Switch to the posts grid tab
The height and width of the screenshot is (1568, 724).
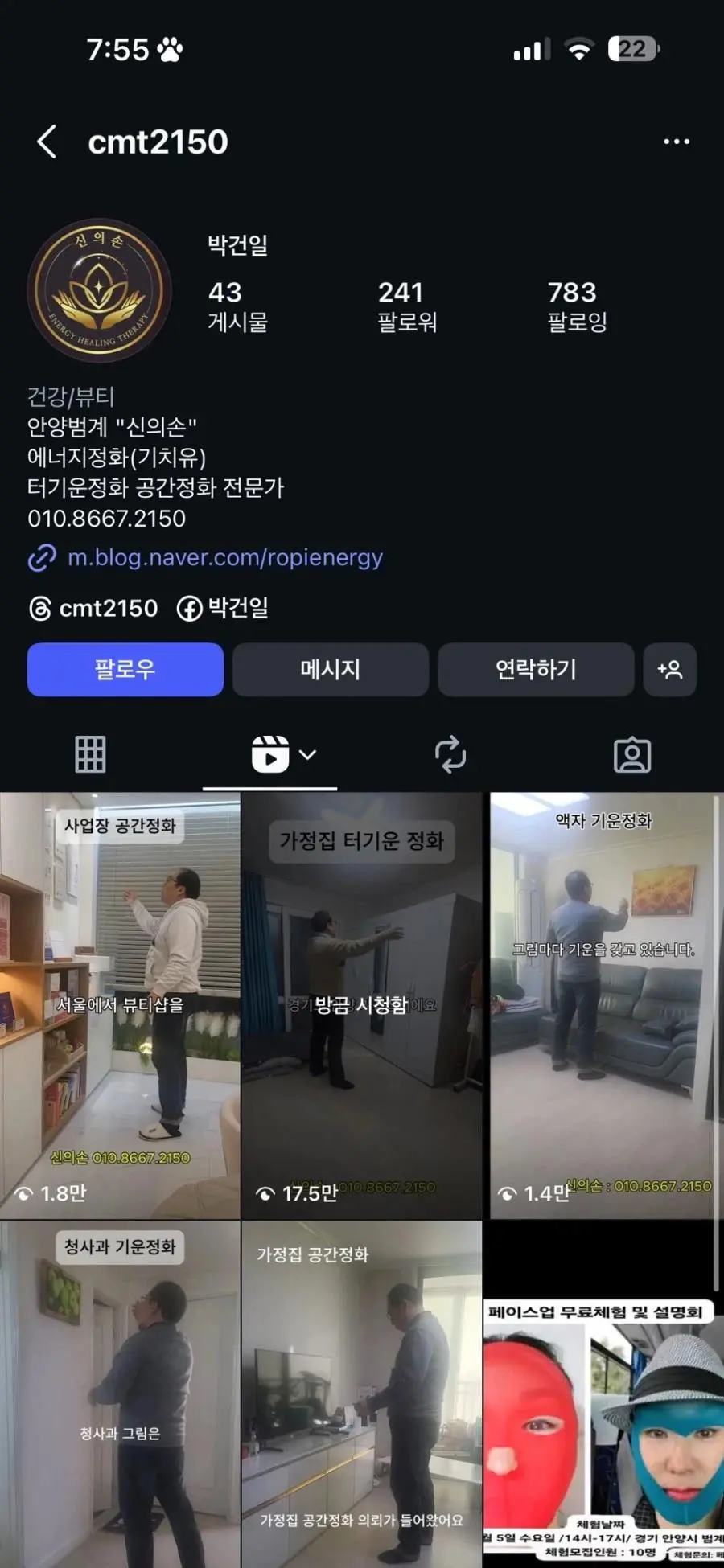tap(90, 754)
